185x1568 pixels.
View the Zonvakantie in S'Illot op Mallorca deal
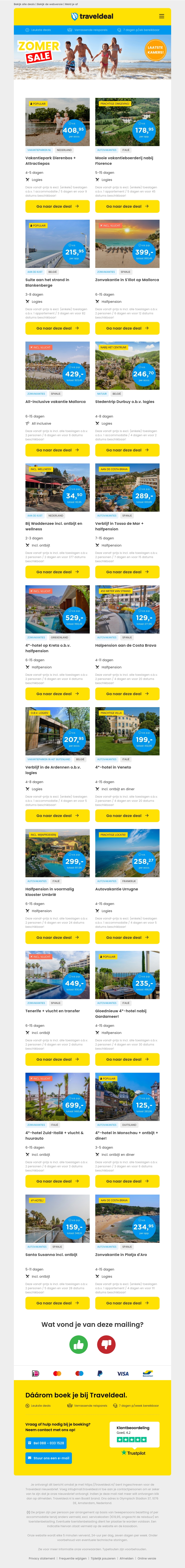point(127,328)
